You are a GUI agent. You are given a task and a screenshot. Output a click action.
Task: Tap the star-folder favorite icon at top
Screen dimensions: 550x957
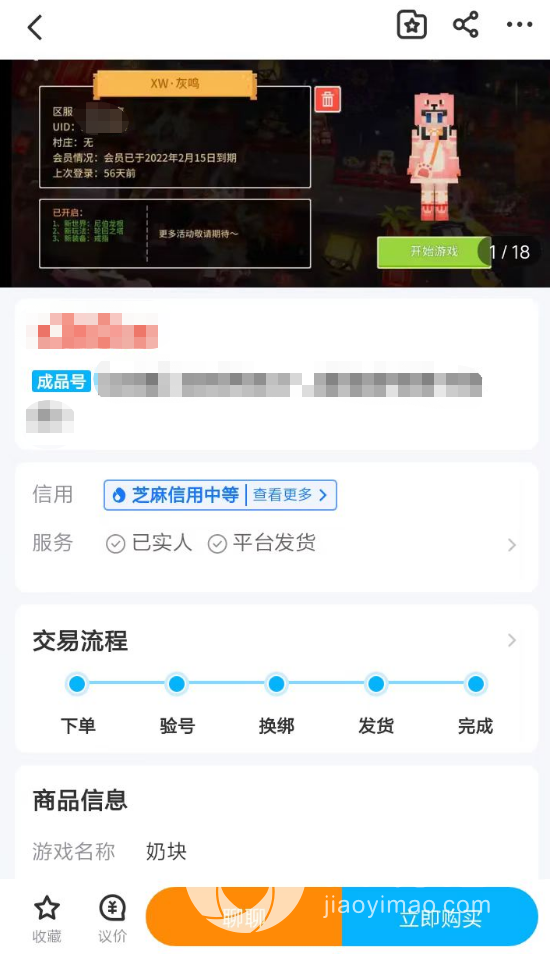pos(411,25)
